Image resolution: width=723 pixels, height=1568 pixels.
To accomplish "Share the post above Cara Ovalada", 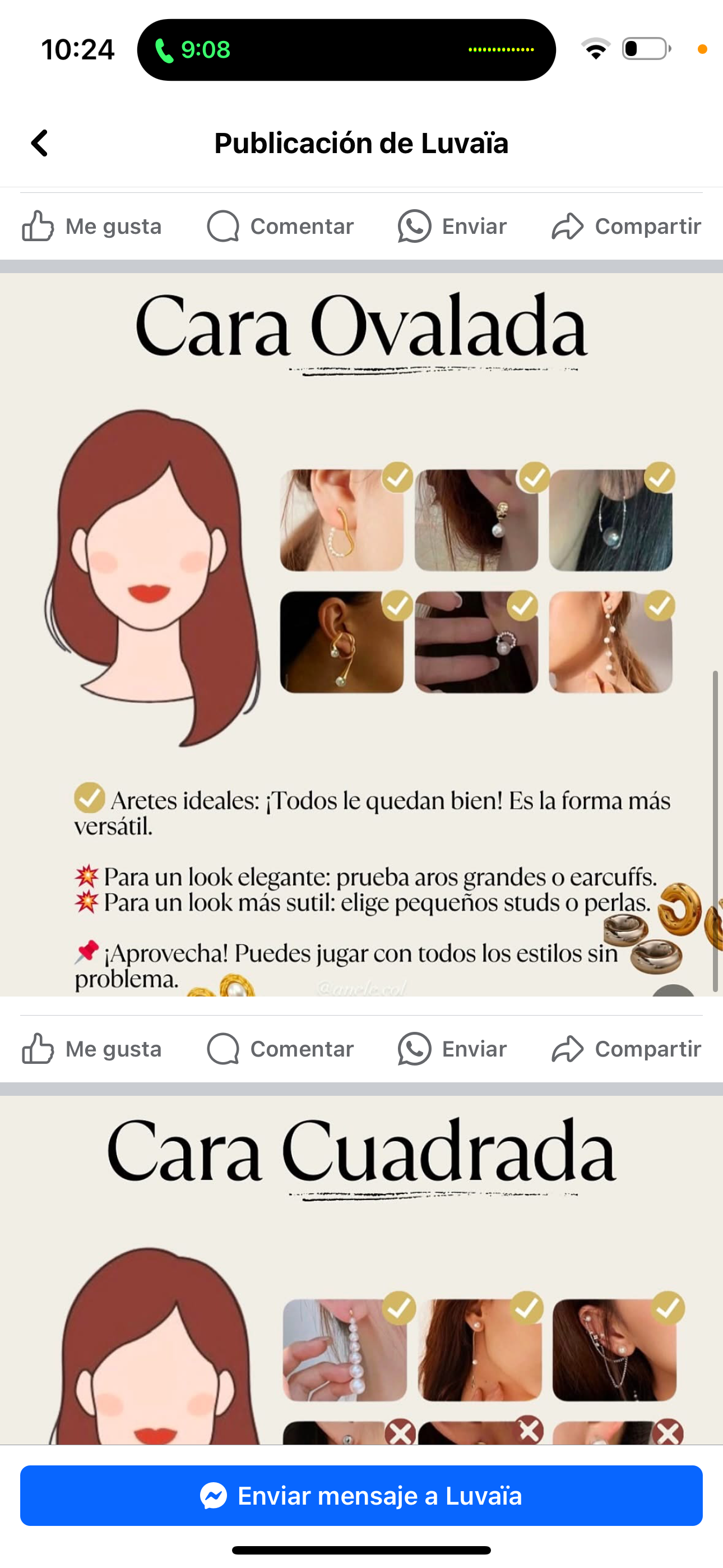I will pyautogui.click(x=626, y=227).
